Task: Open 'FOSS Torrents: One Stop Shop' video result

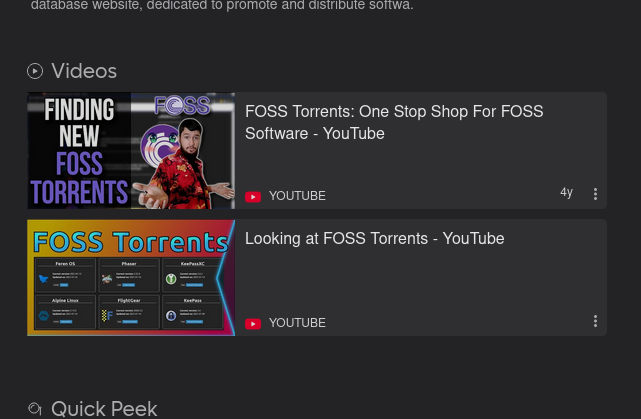Action: click(x=394, y=122)
